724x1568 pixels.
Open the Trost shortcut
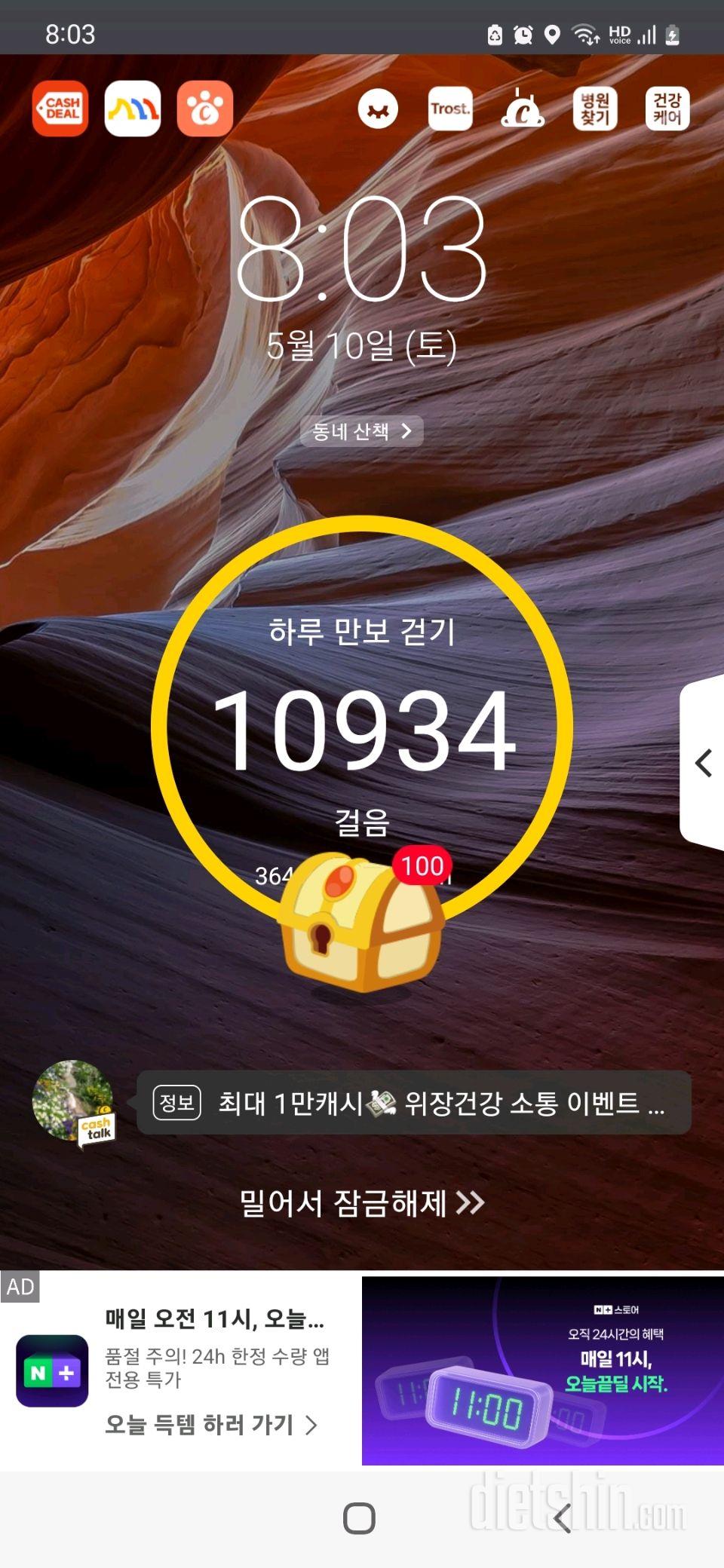tap(450, 109)
